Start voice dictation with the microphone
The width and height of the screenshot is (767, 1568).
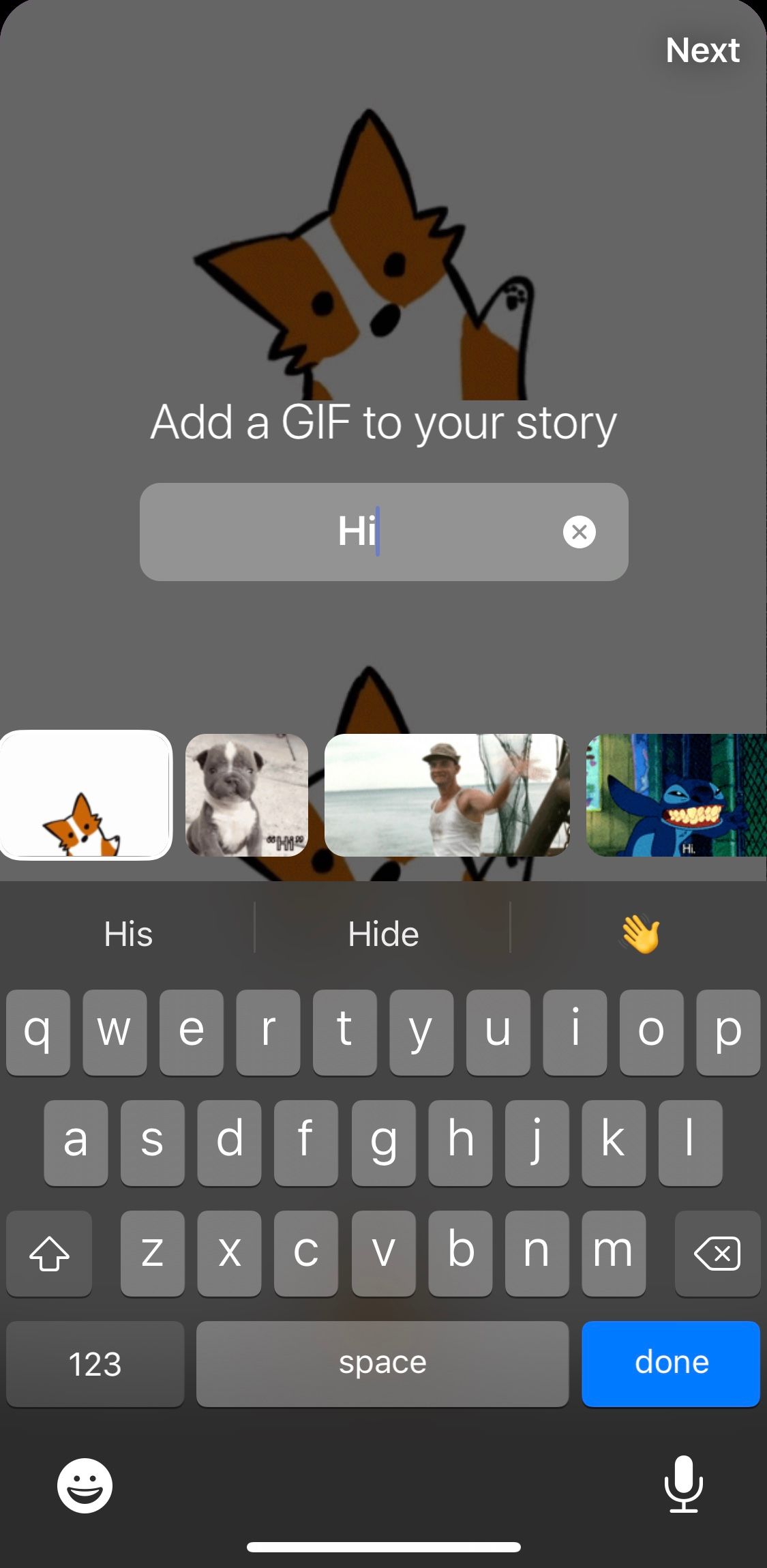coord(683,1484)
